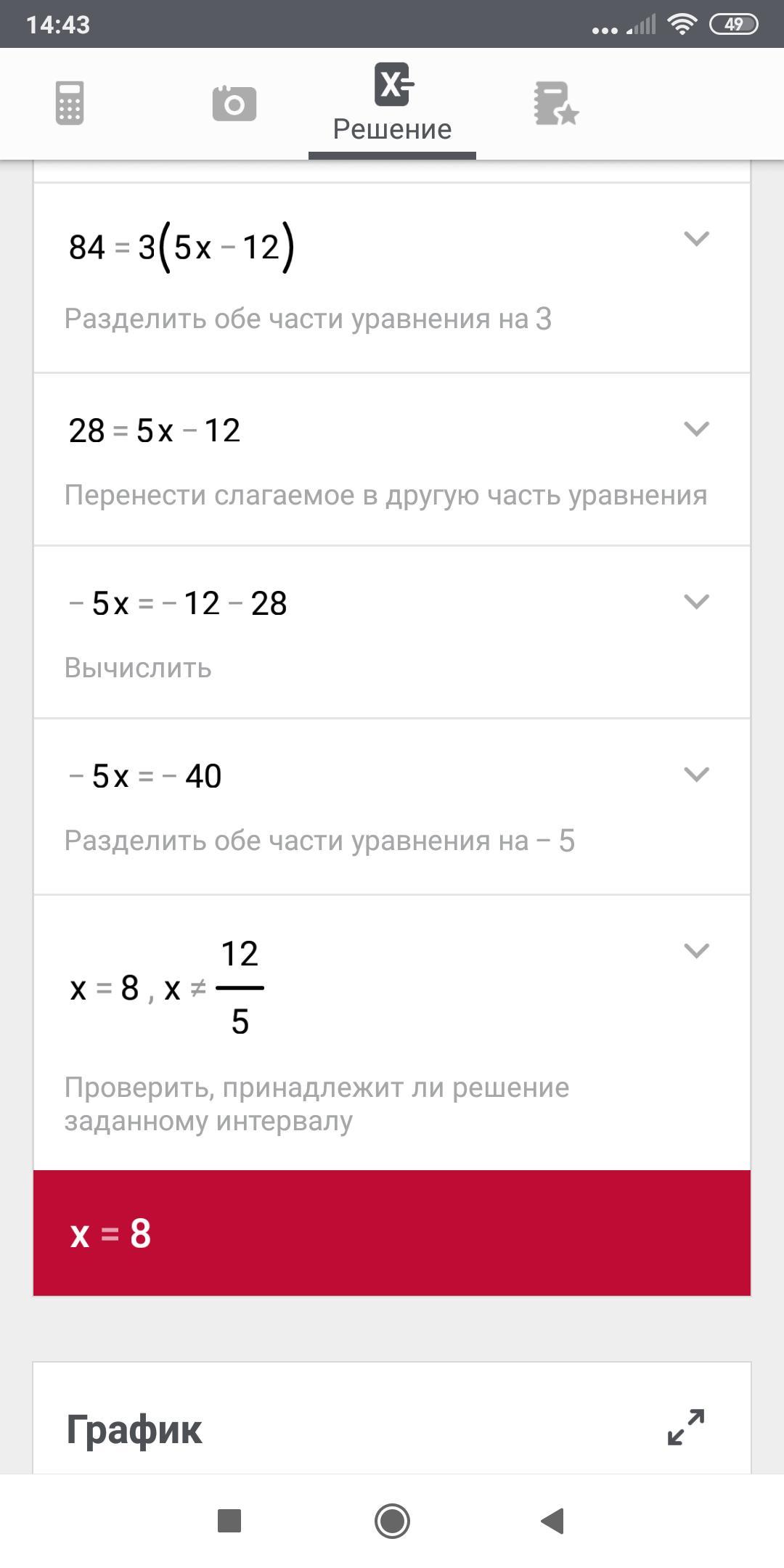This screenshot has height=1568, width=784.
Task: Open the calculator tab
Action: pos(70,103)
